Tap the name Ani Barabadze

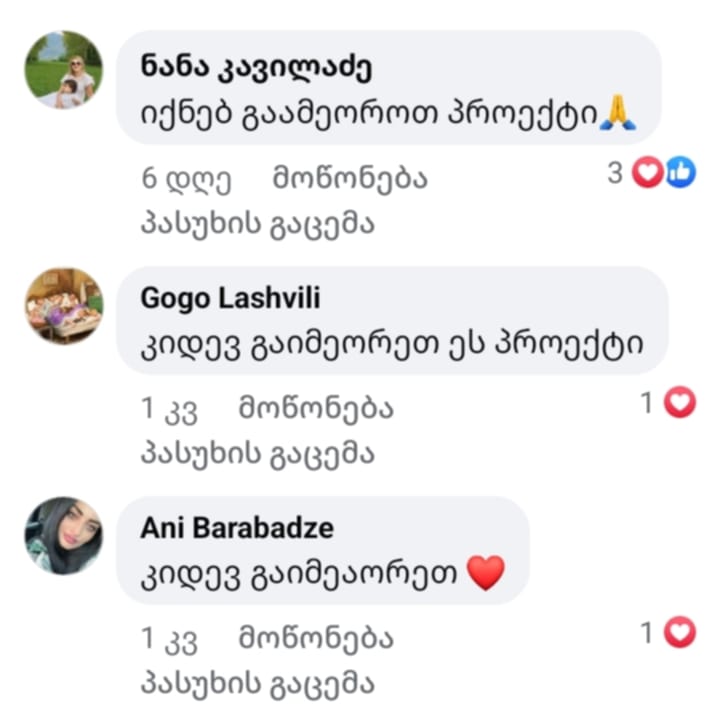tap(237, 528)
